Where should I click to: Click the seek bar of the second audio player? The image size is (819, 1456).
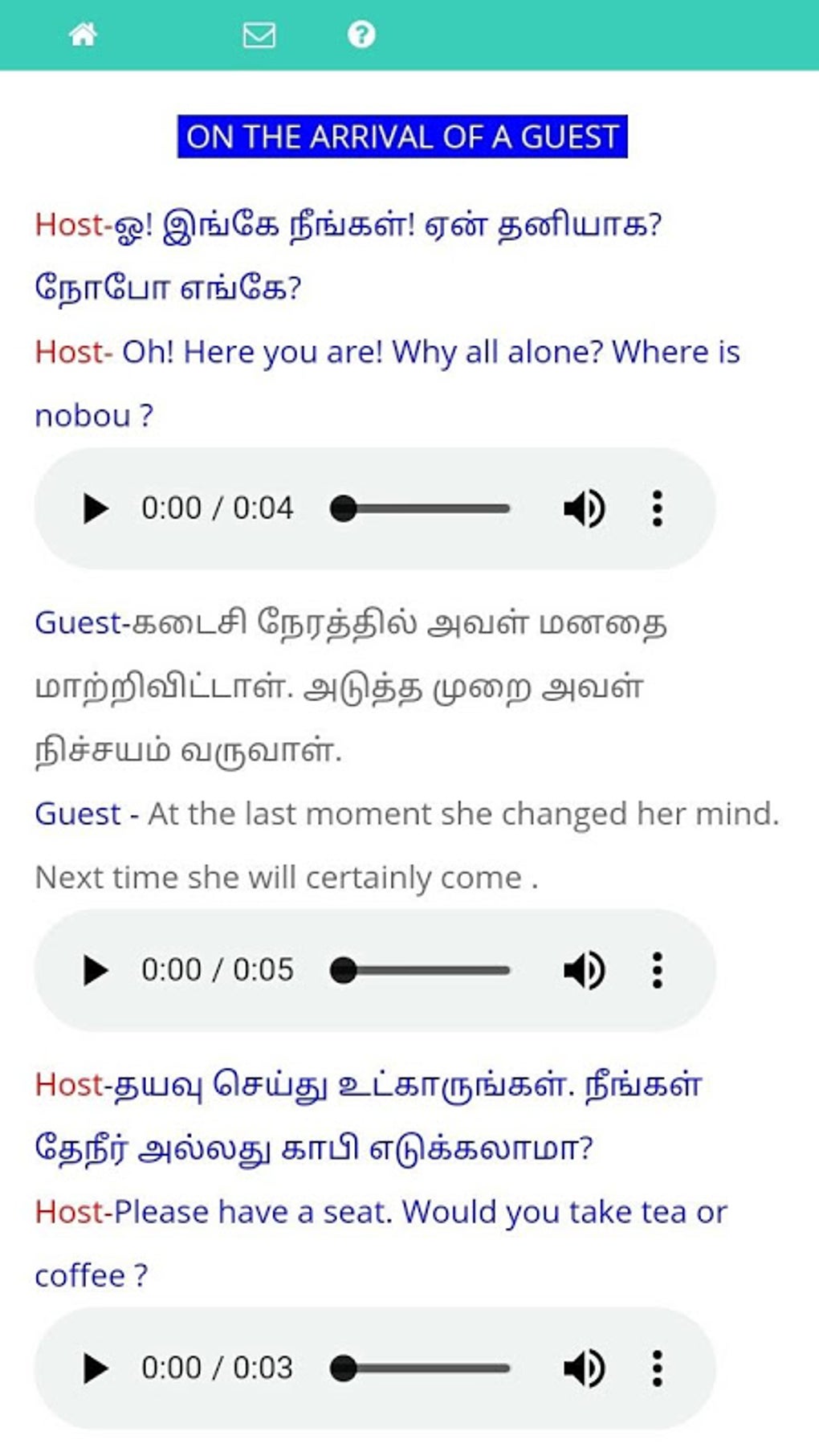click(423, 969)
